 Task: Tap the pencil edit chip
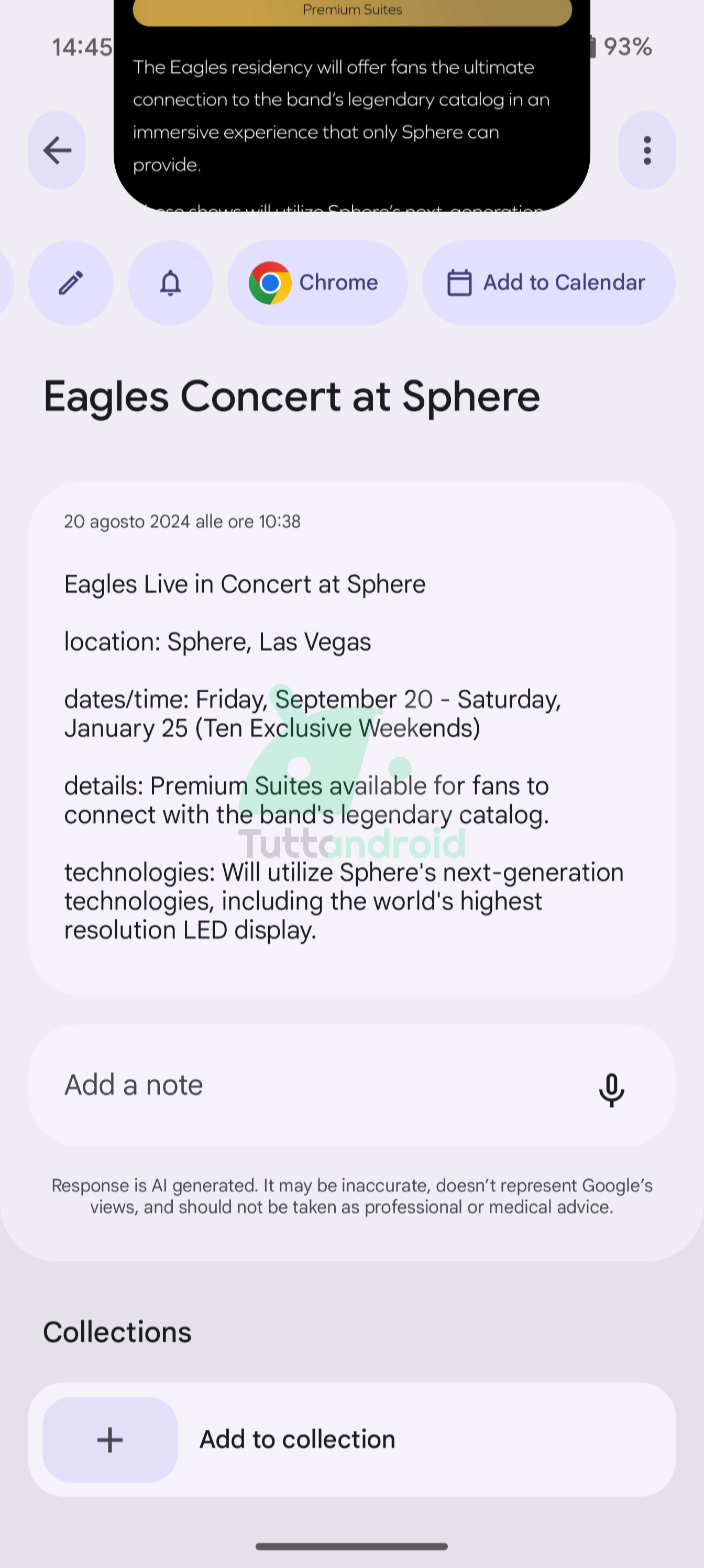71,282
